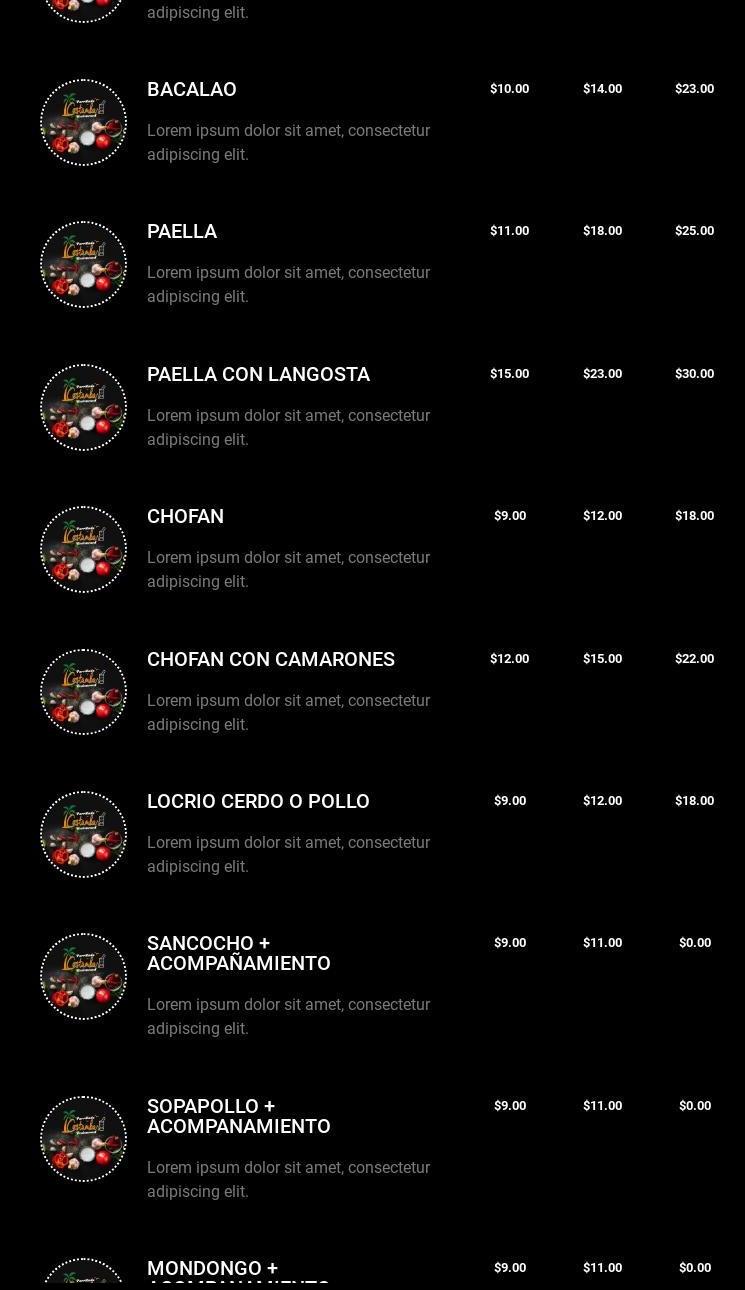View Sopapollo + Acompanamiento dish
This screenshot has height=1290, width=745.
(238, 1117)
